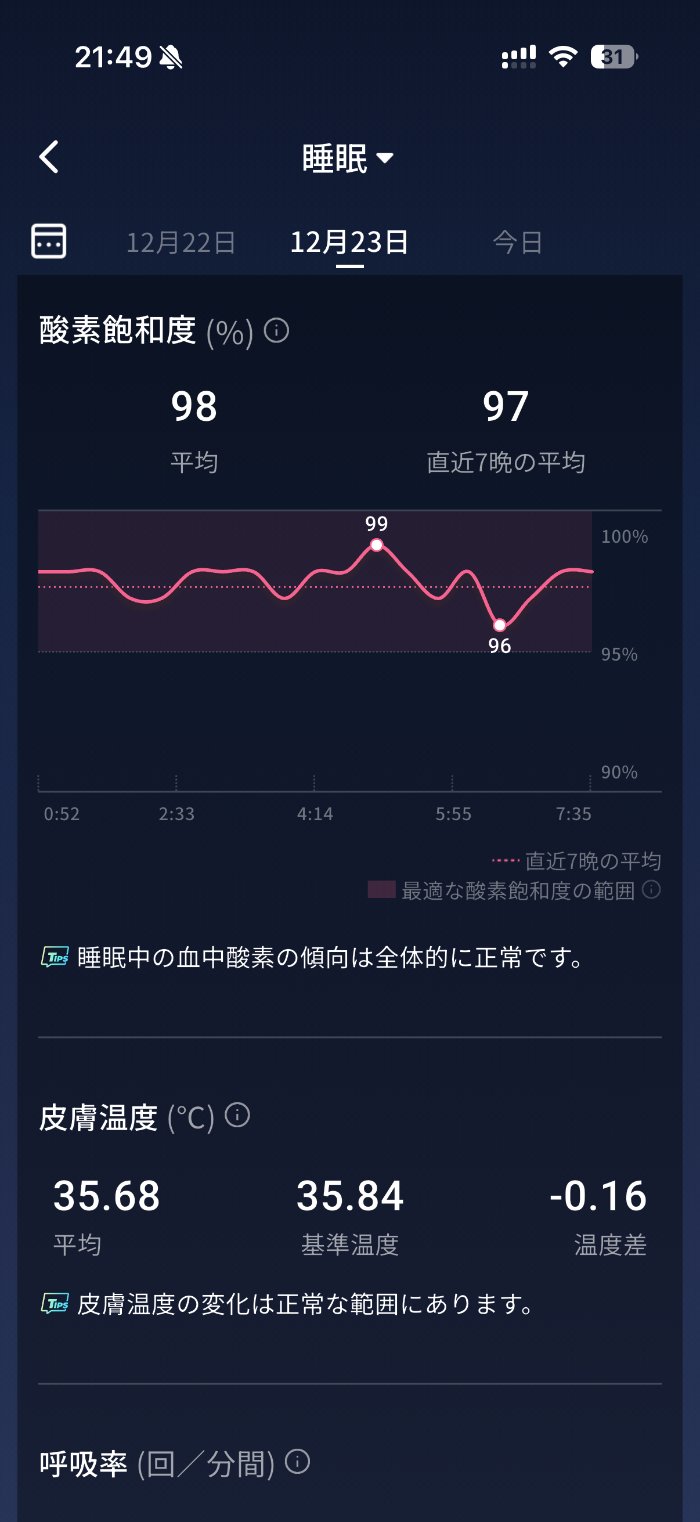This screenshot has height=1522, width=700.
Task: Open info icon next to 呼吸率
Action: pos(297,1463)
